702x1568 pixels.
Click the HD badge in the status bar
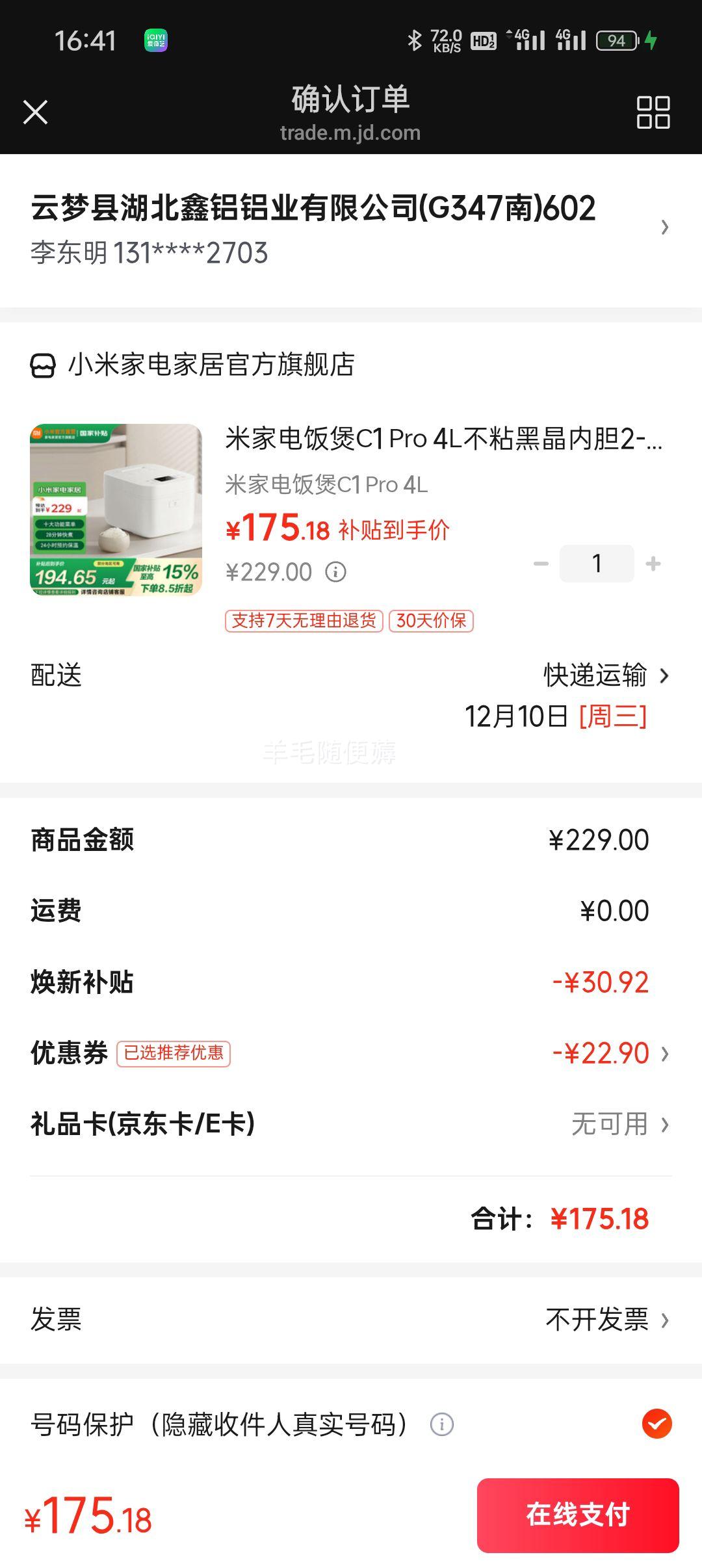click(482, 40)
